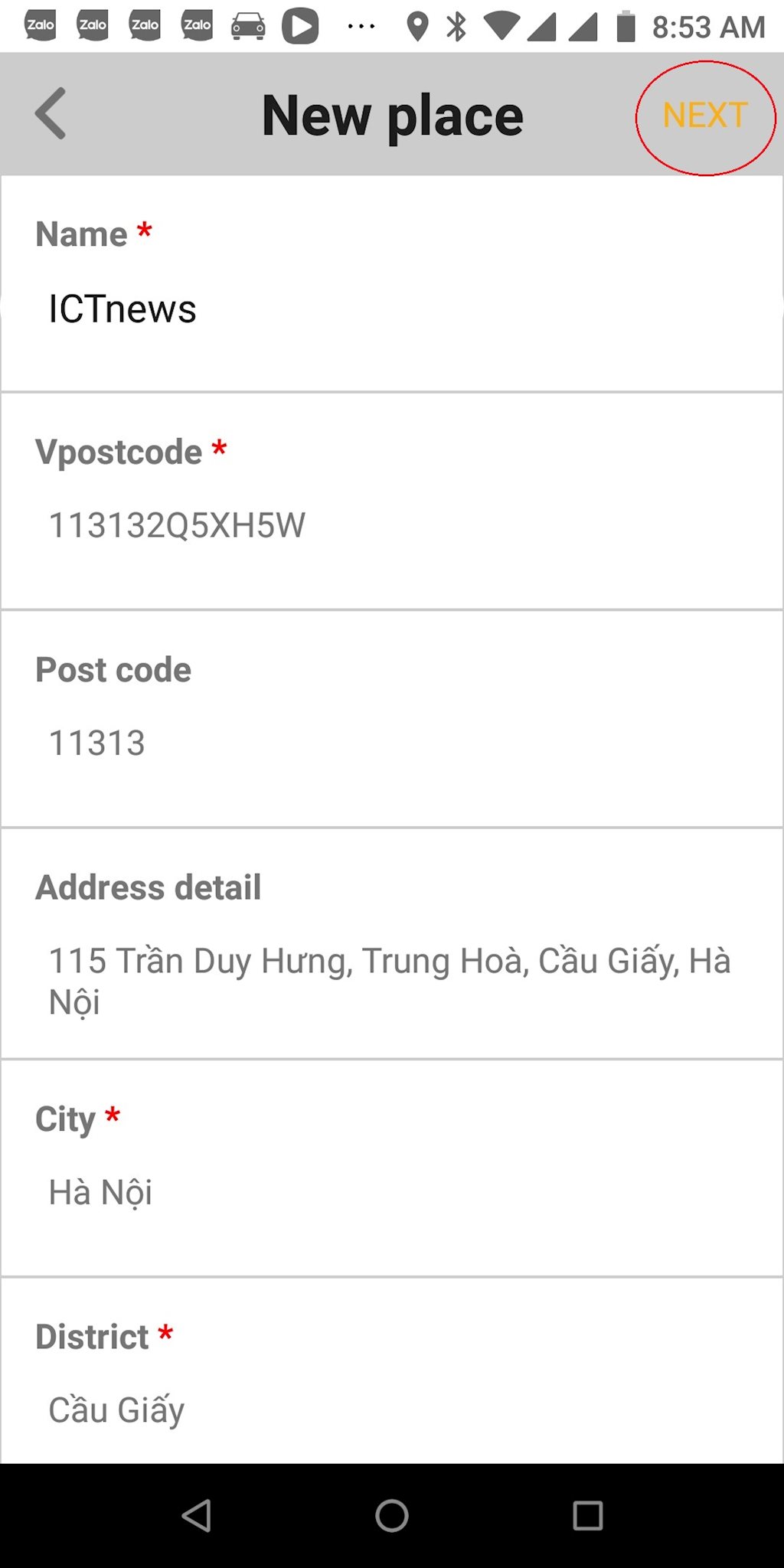Image resolution: width=784 pixels, height=1568 pixels.
Task: Tap the New place title bar
Action: (x=392, y=113)
